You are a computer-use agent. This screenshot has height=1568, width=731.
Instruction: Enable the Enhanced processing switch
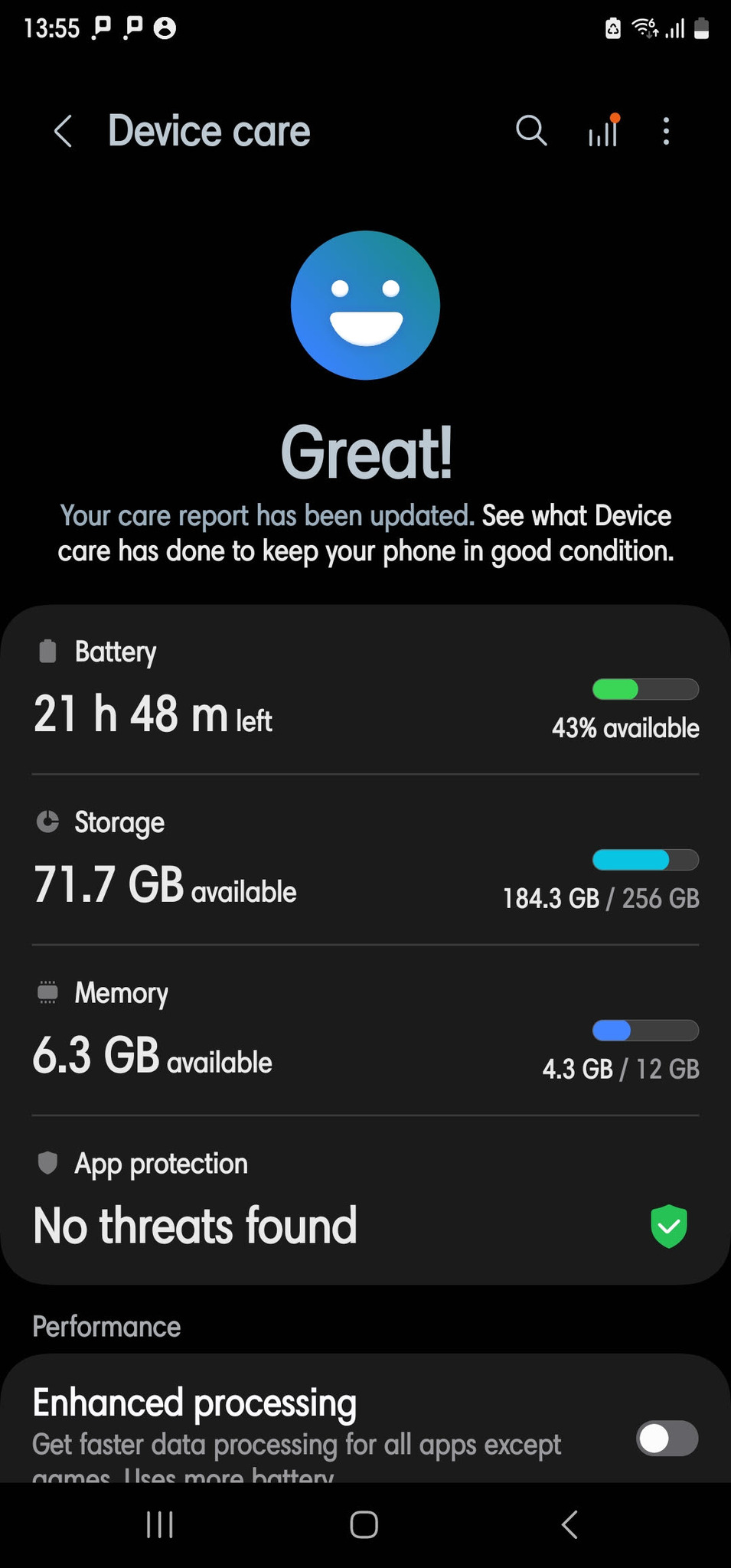click(x=667, y=1439)
